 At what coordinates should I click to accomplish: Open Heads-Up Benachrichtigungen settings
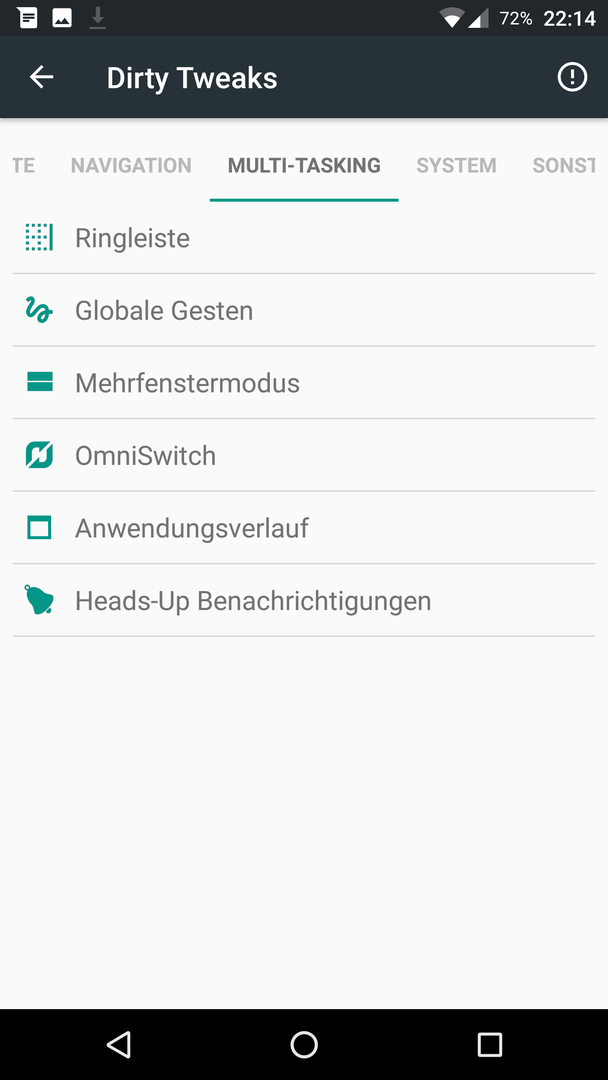click(304, 601)
